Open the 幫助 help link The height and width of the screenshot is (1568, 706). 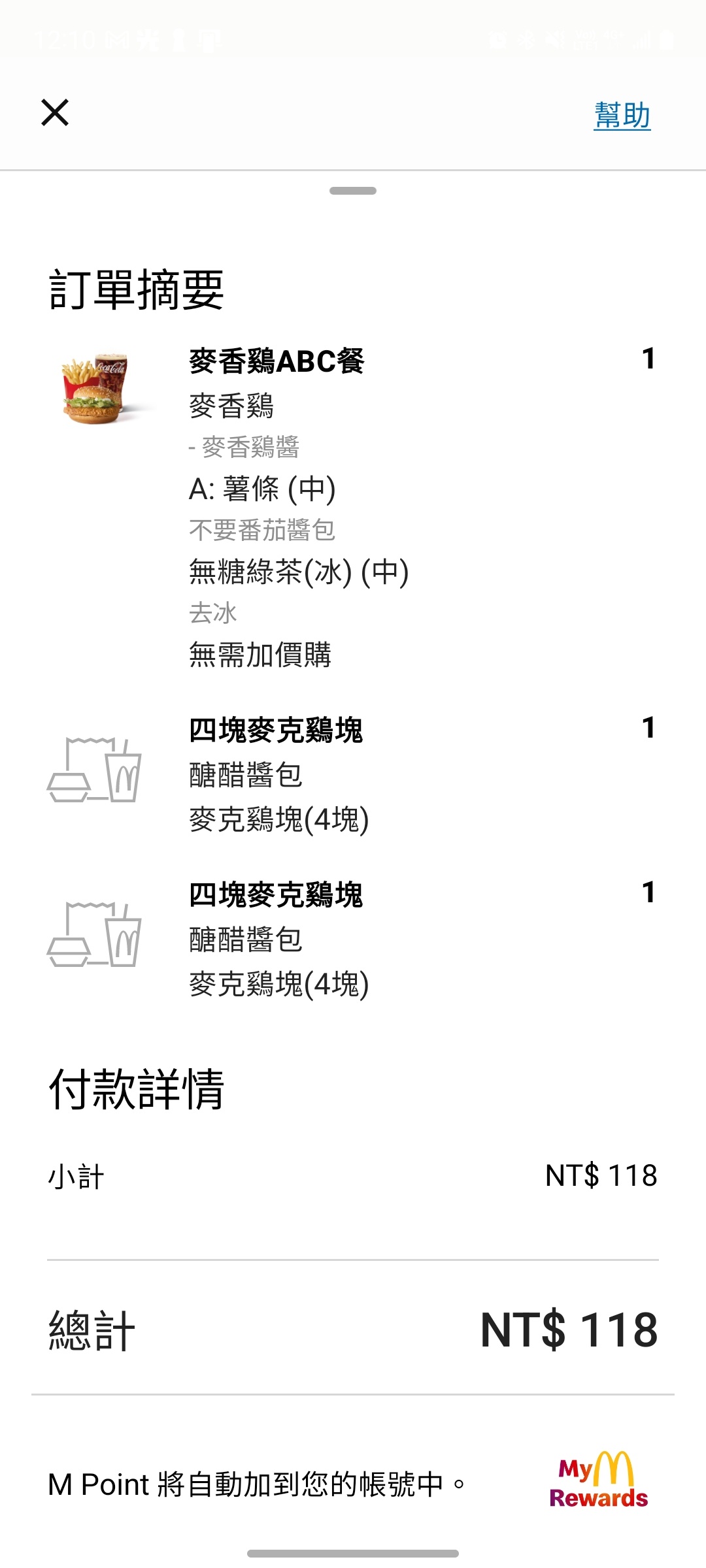622,116
